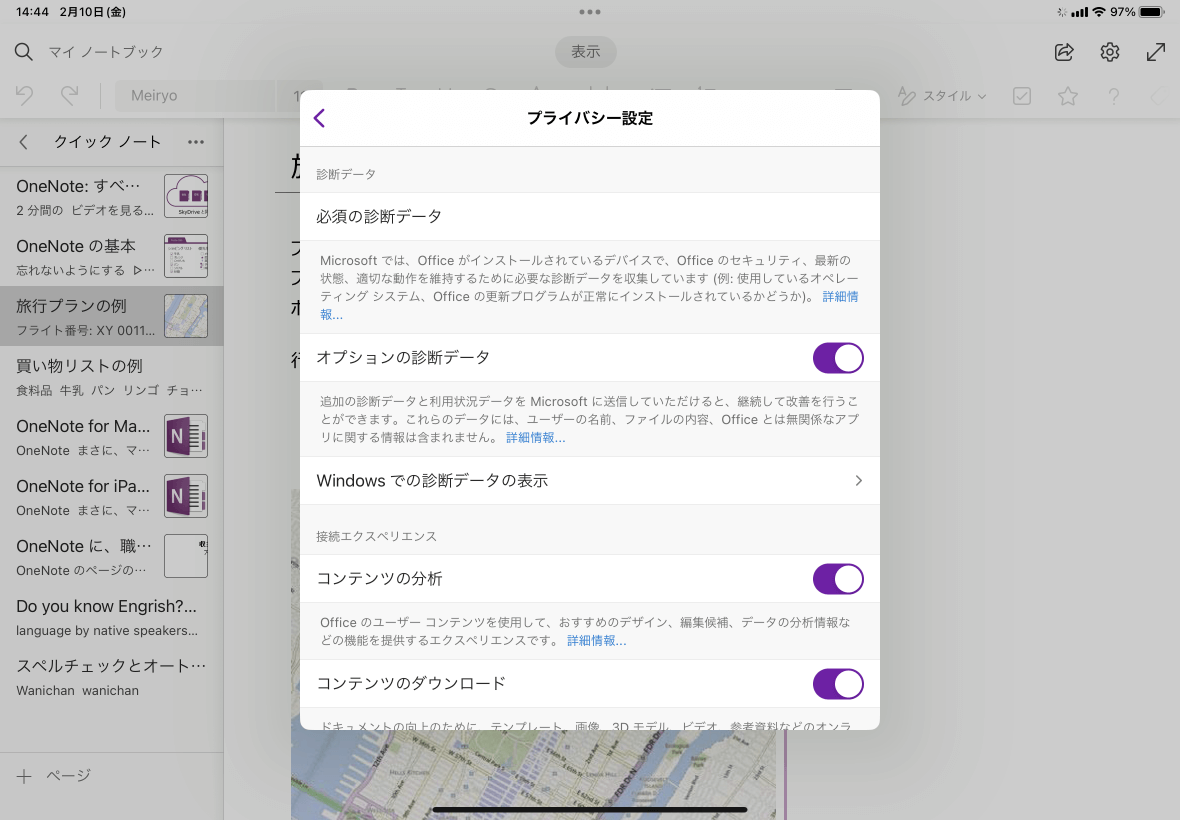1180x820 pixels.
Task: Open Windows での診断データの表示 row
Action: (589, 481)
